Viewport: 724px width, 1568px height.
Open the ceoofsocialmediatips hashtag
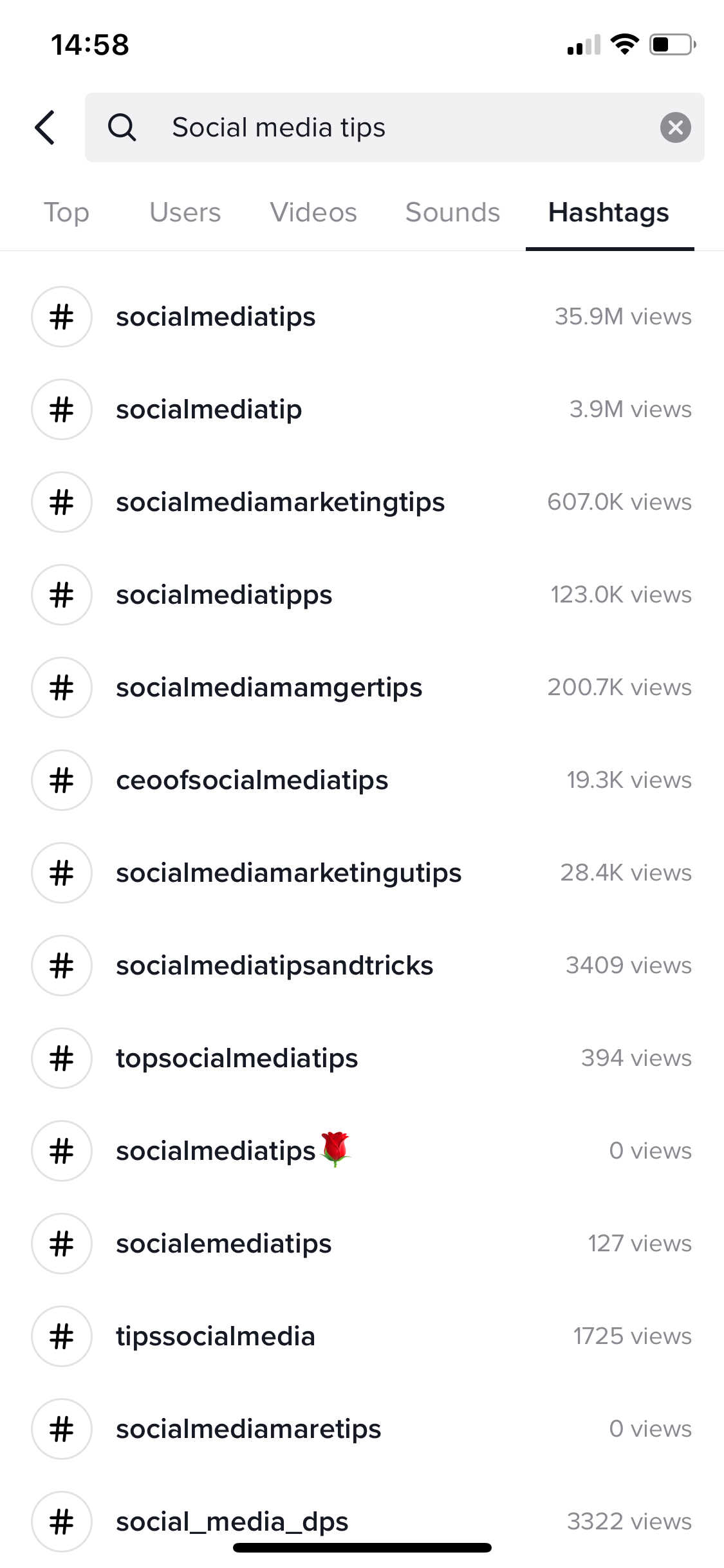pos(362,780)
